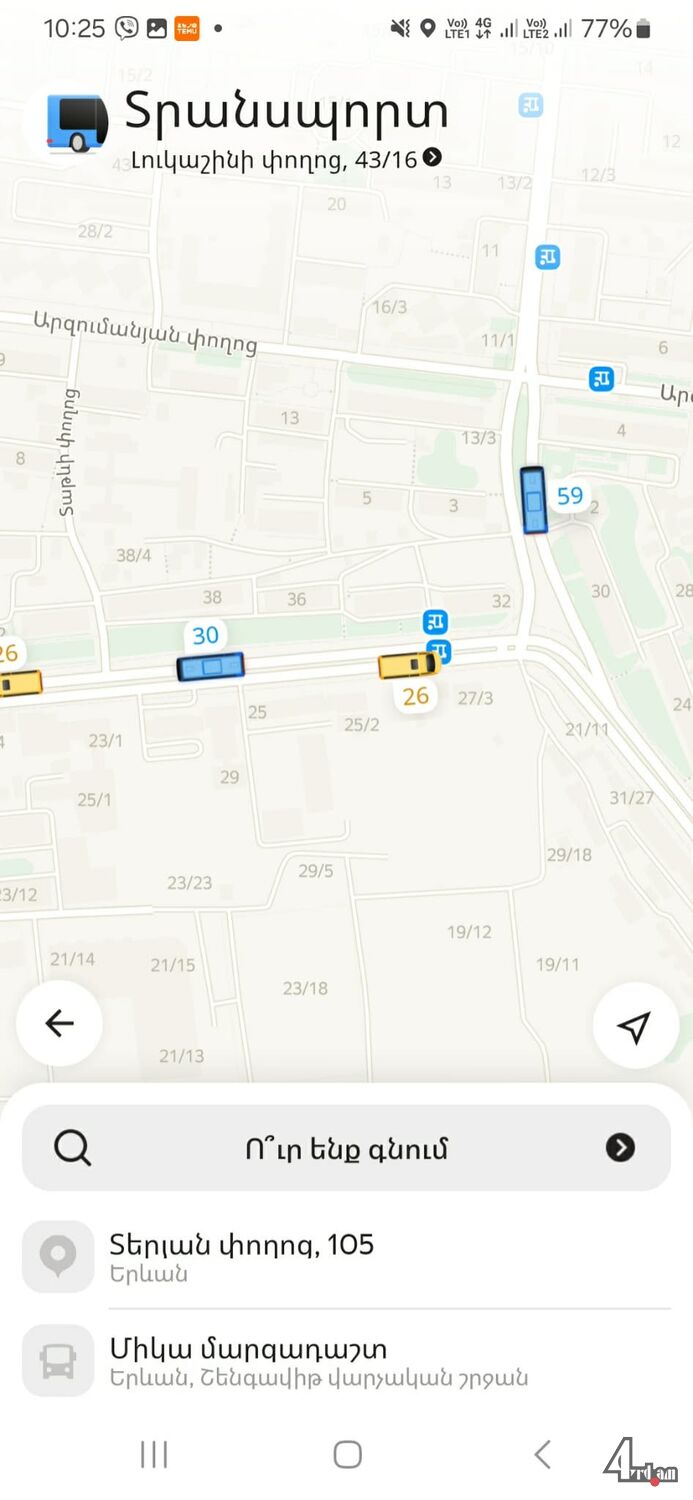Tap the back arrow button on the map
693x1500 pixels.
click(x=59, y=1023)
